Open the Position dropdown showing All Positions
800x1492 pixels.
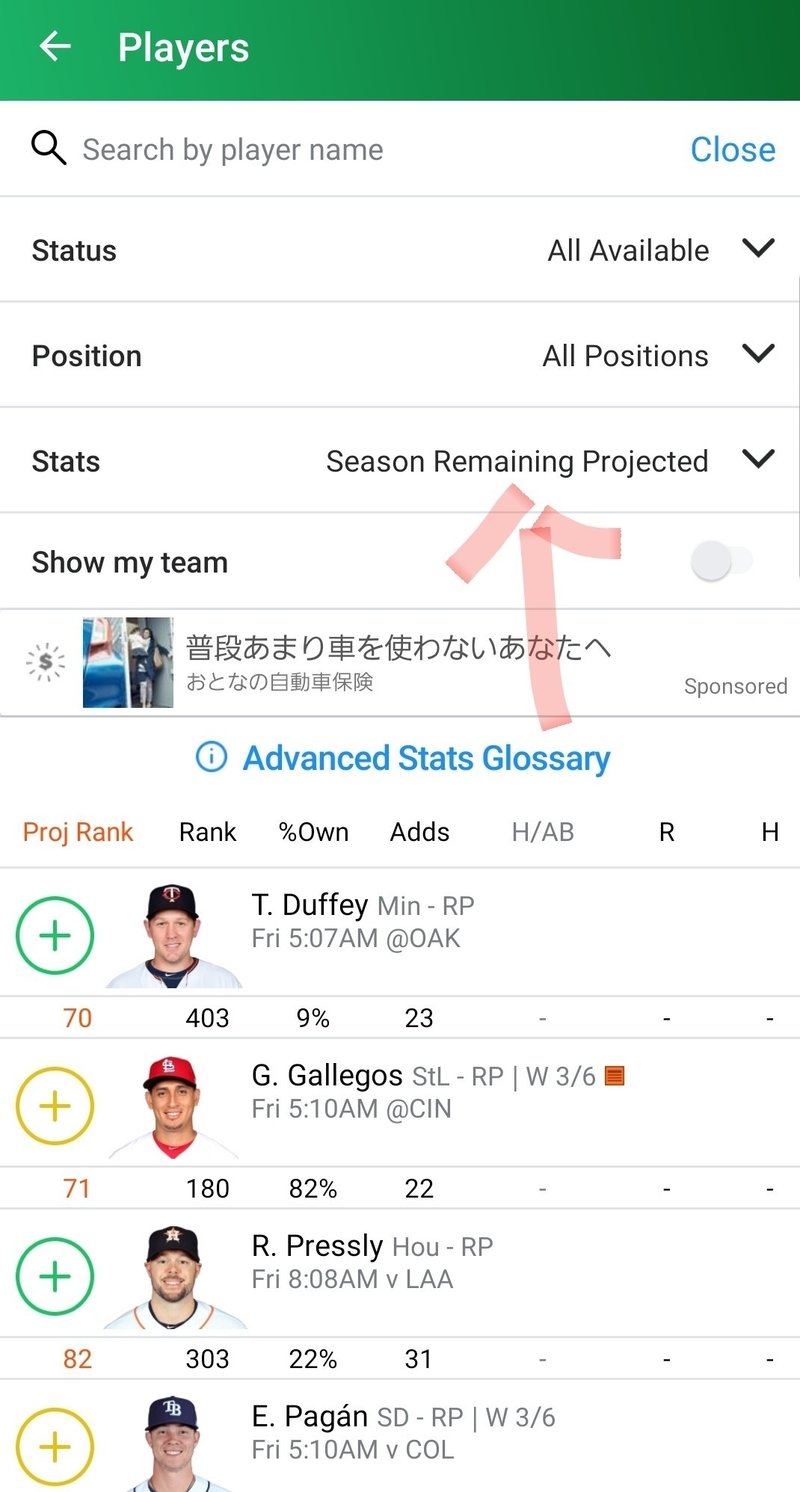coord(400,356)
